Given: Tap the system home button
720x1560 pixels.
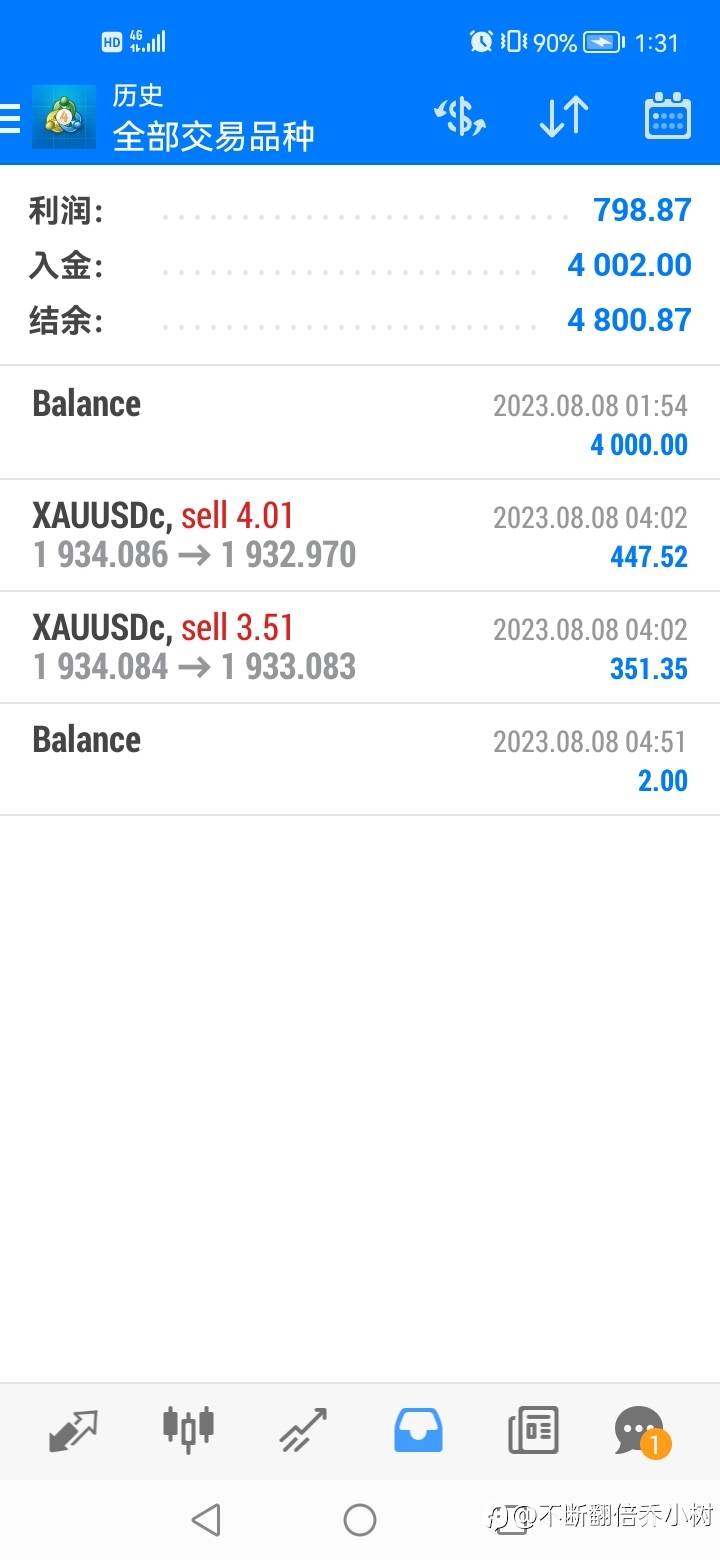Looking at the screenshot, I should pos(360,1520).
